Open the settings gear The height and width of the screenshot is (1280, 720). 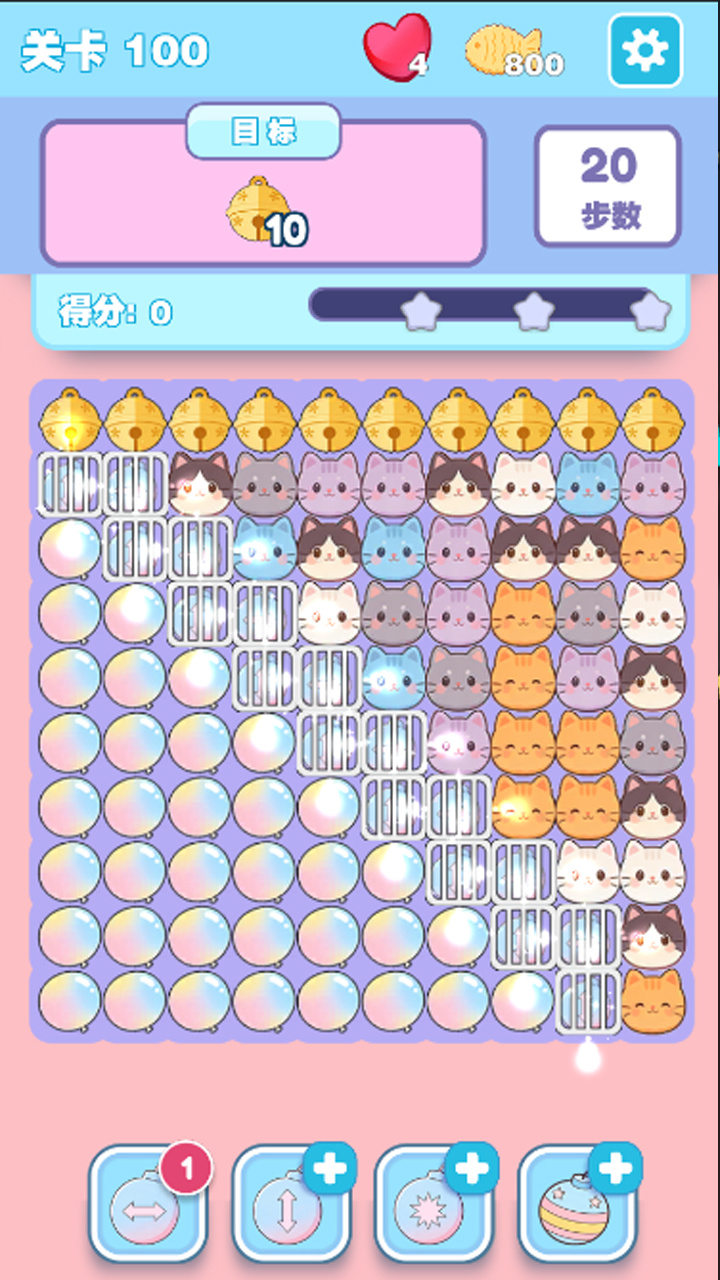tap(645, 50)
